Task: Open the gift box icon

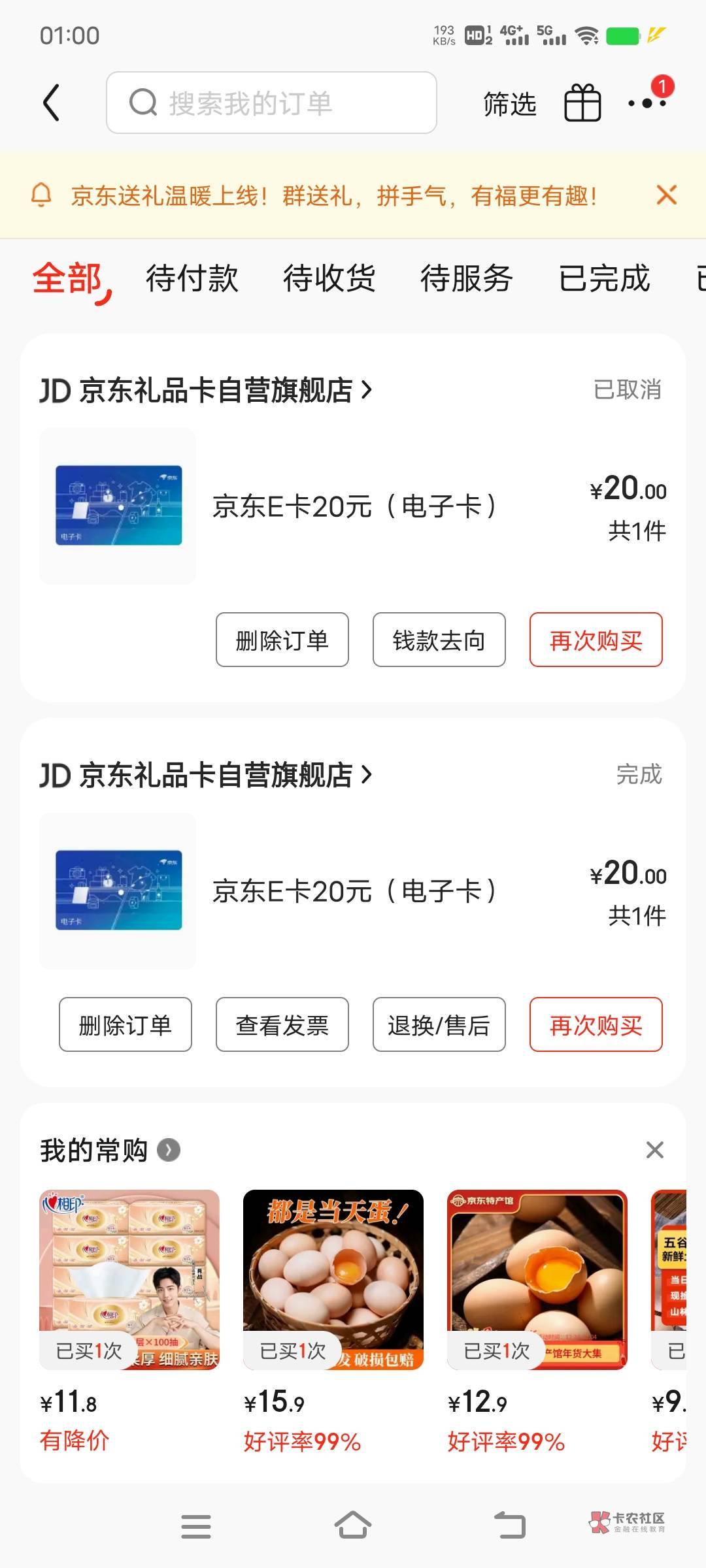Action: click(582, 103)
